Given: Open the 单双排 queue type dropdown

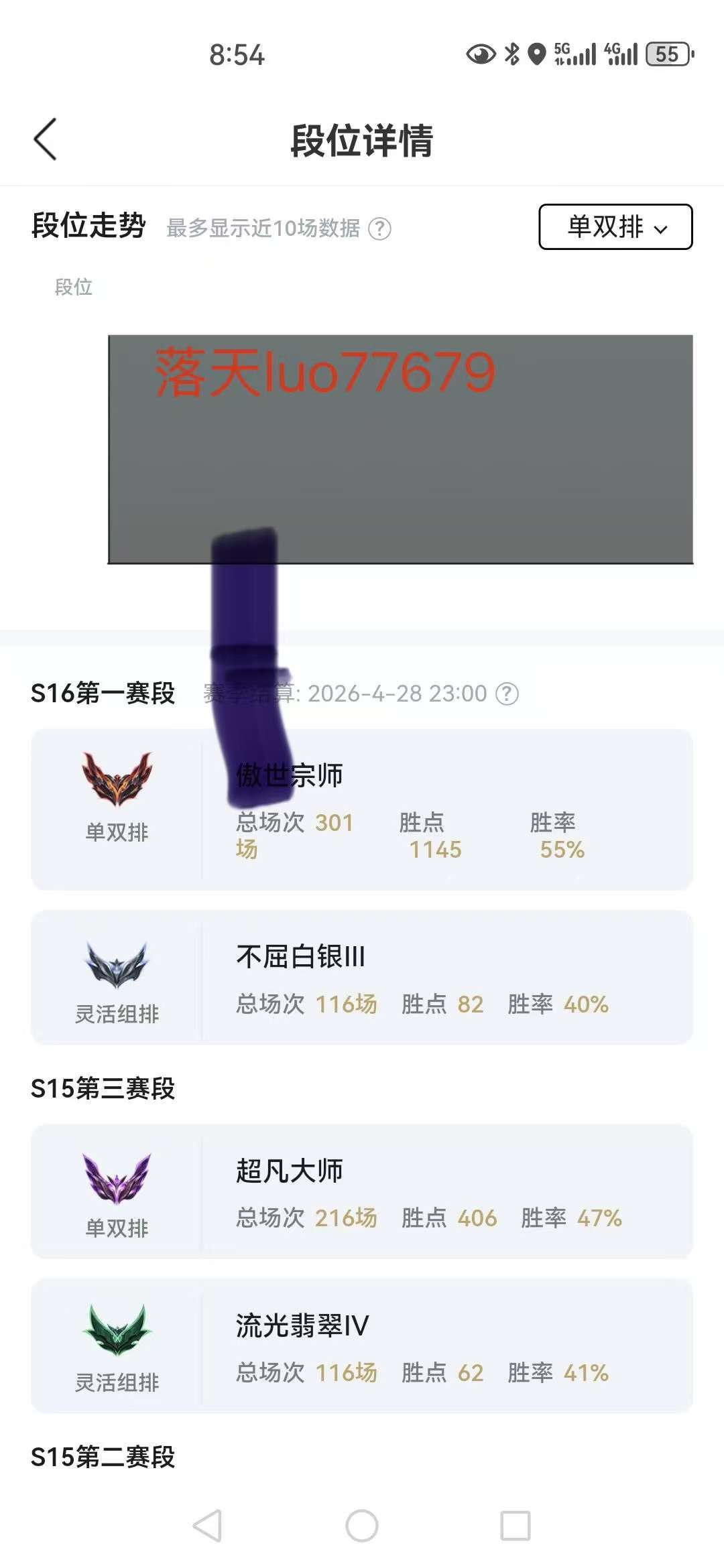Looking at the screenshot, I should (x=615, y=227).
